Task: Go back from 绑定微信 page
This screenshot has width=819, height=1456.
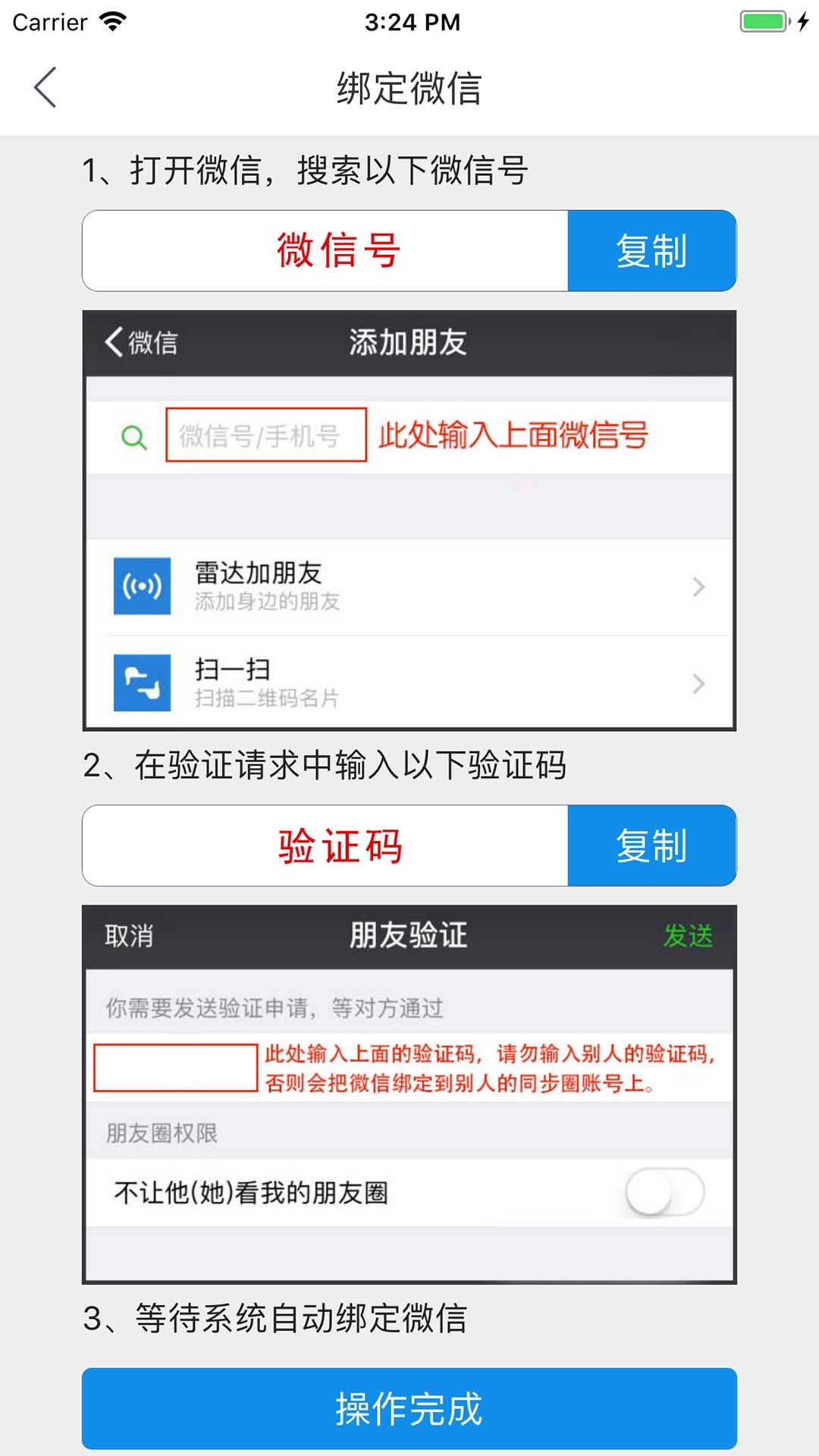Action: click(45, 87)
